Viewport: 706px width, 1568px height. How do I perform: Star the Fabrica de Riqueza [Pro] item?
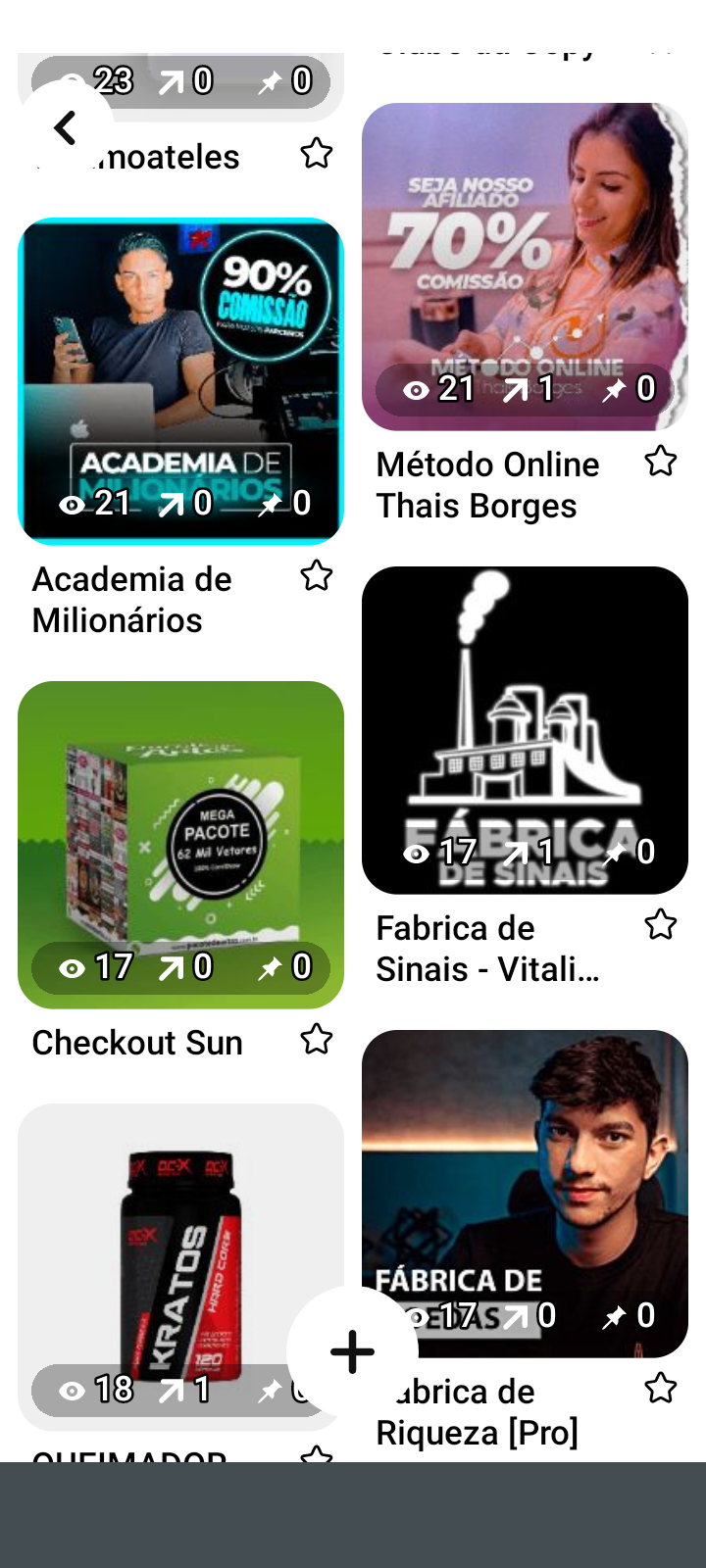point(660,1388)
